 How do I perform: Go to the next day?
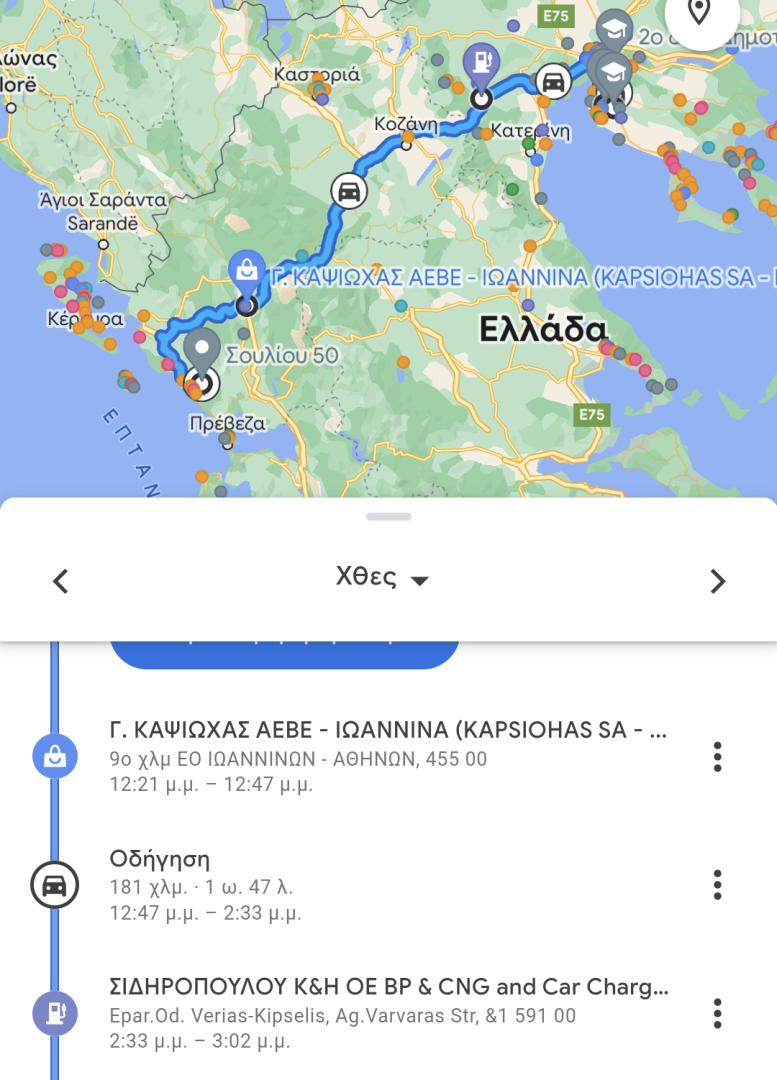717,581
